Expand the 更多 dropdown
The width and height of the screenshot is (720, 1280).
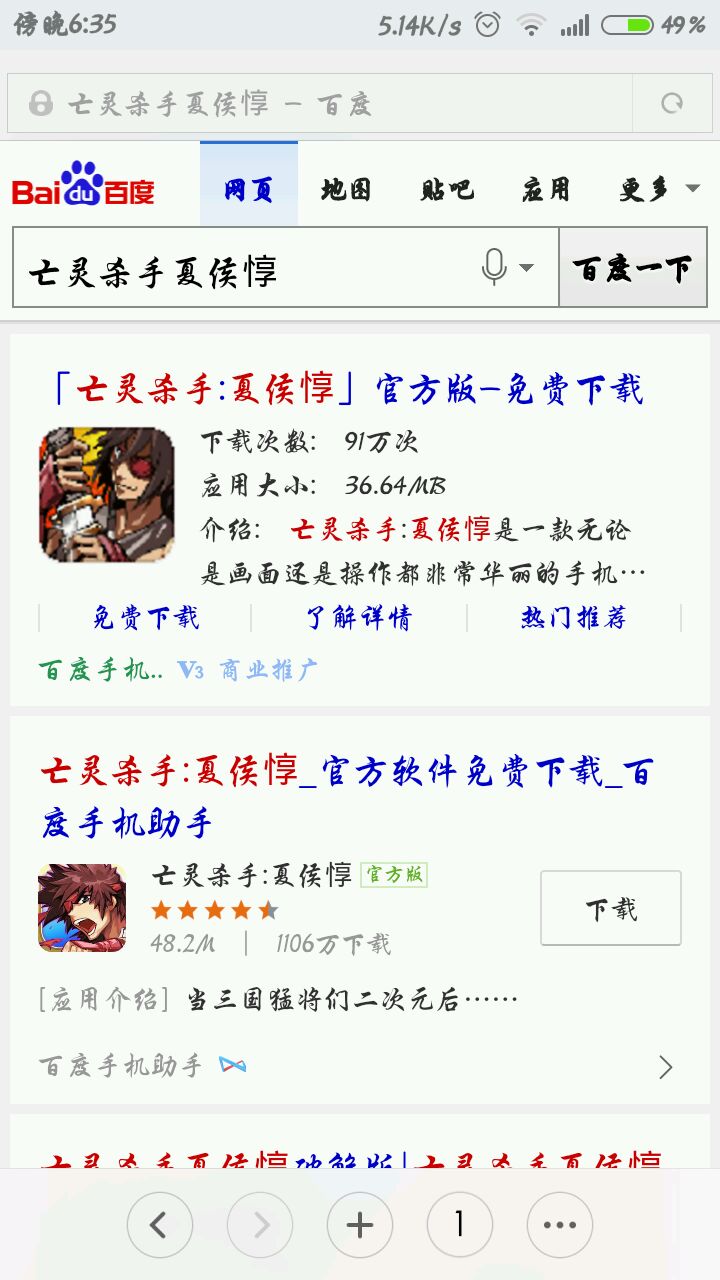tap(658, 189)
